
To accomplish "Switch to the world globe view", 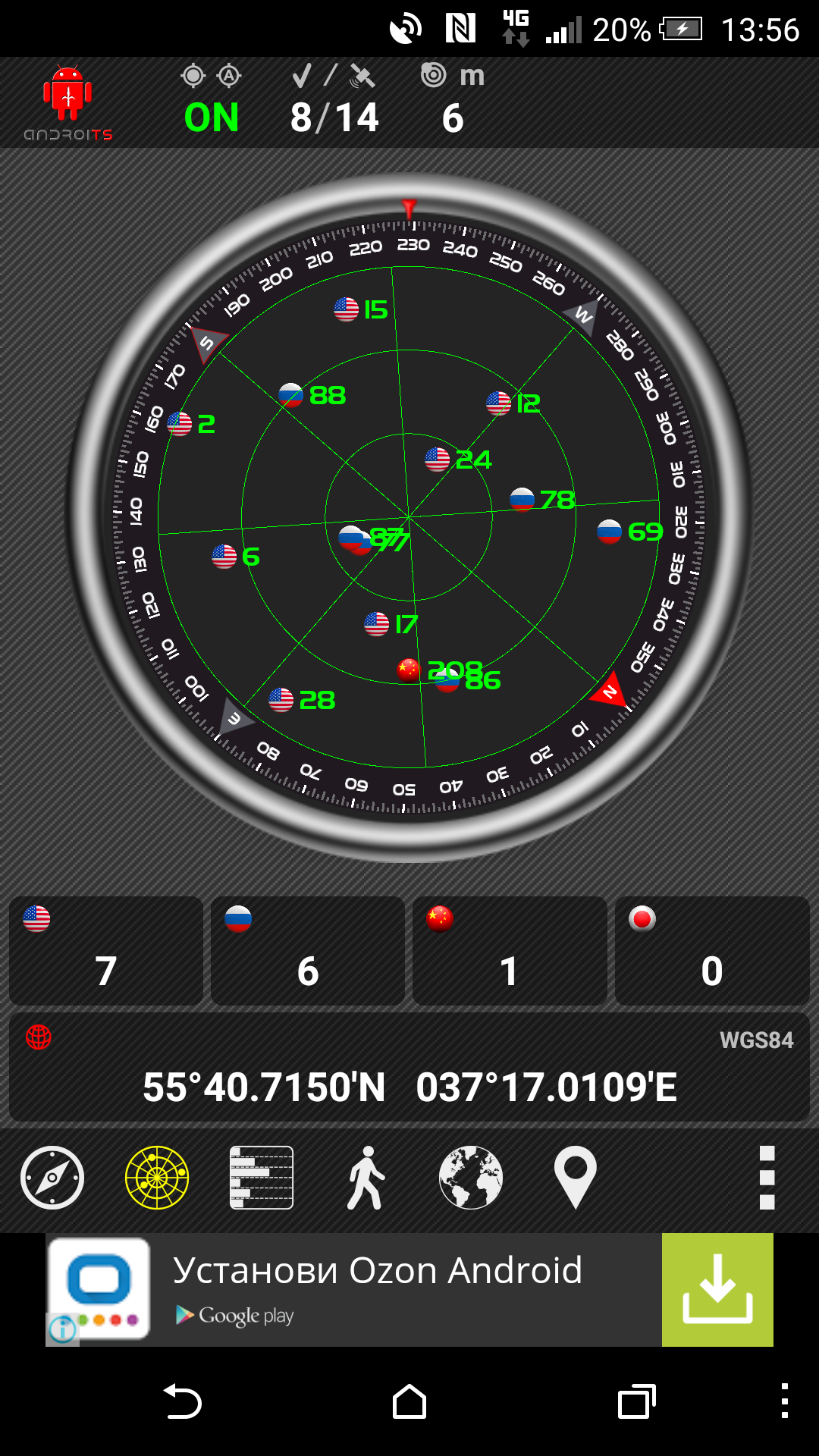I will [x=471, y=1178].
